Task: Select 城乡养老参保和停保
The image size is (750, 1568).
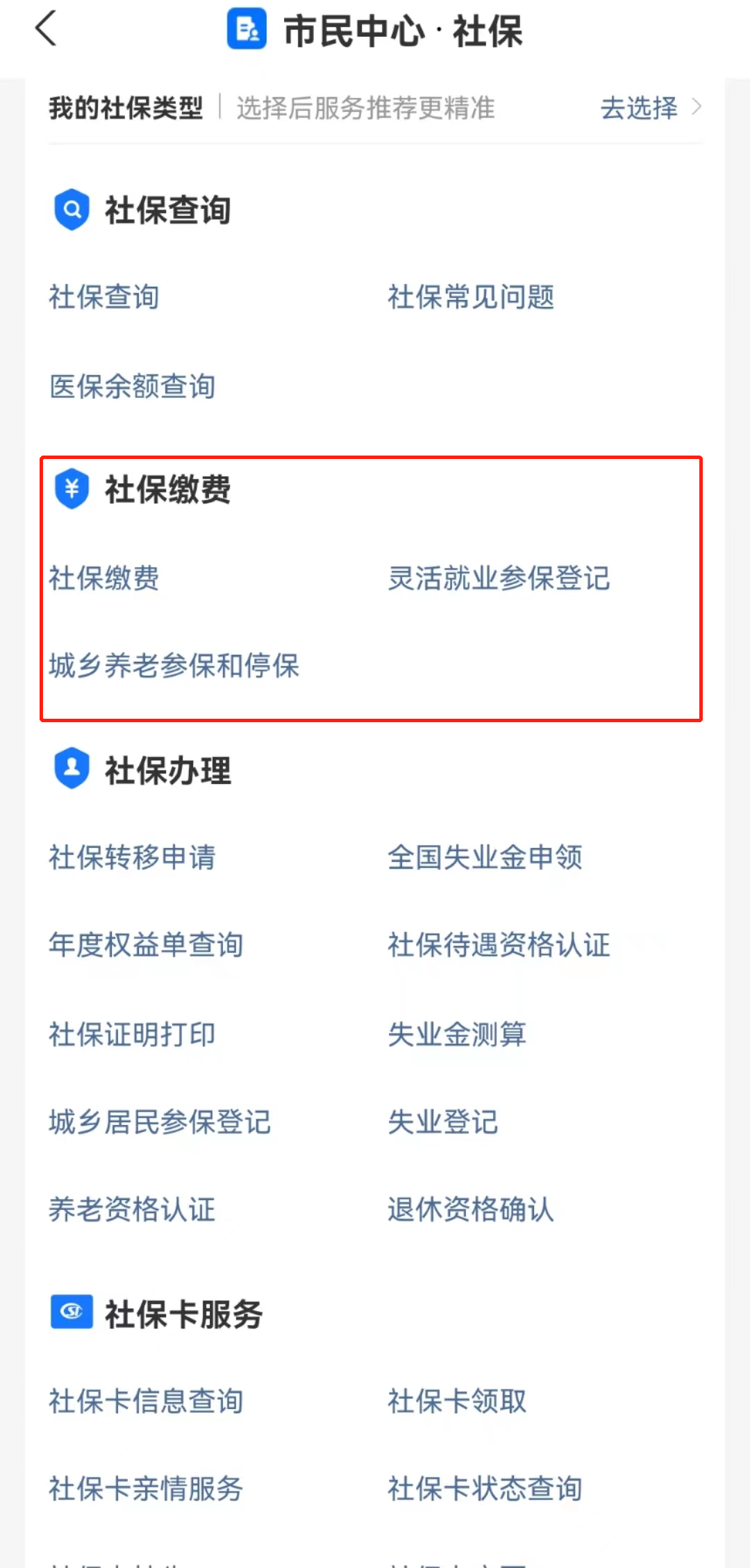Action: tap(174, 666)
